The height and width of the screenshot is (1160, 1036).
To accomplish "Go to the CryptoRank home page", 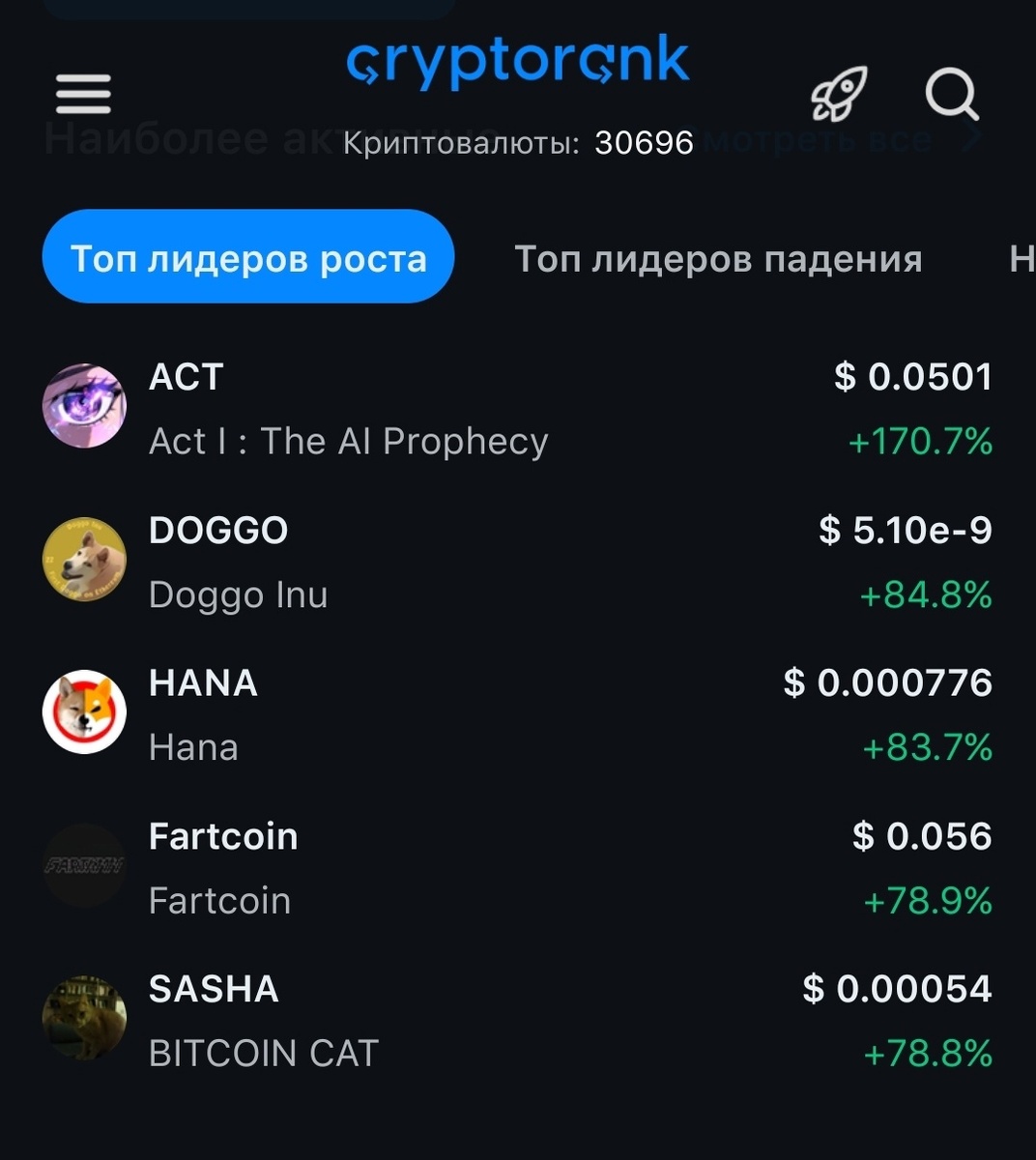I will (x=518, y=63).
